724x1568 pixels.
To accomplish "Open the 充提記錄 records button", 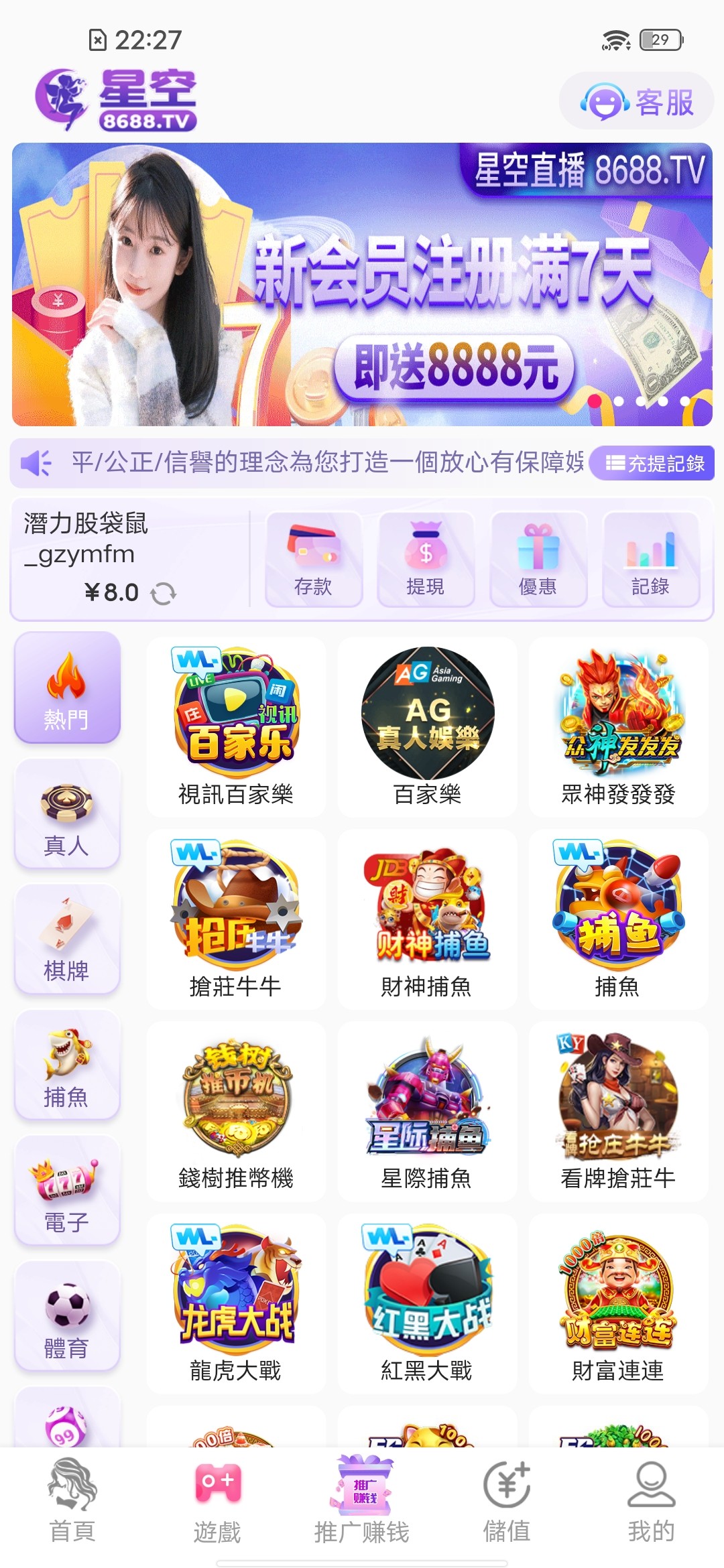I will click(x=654, y=463).
